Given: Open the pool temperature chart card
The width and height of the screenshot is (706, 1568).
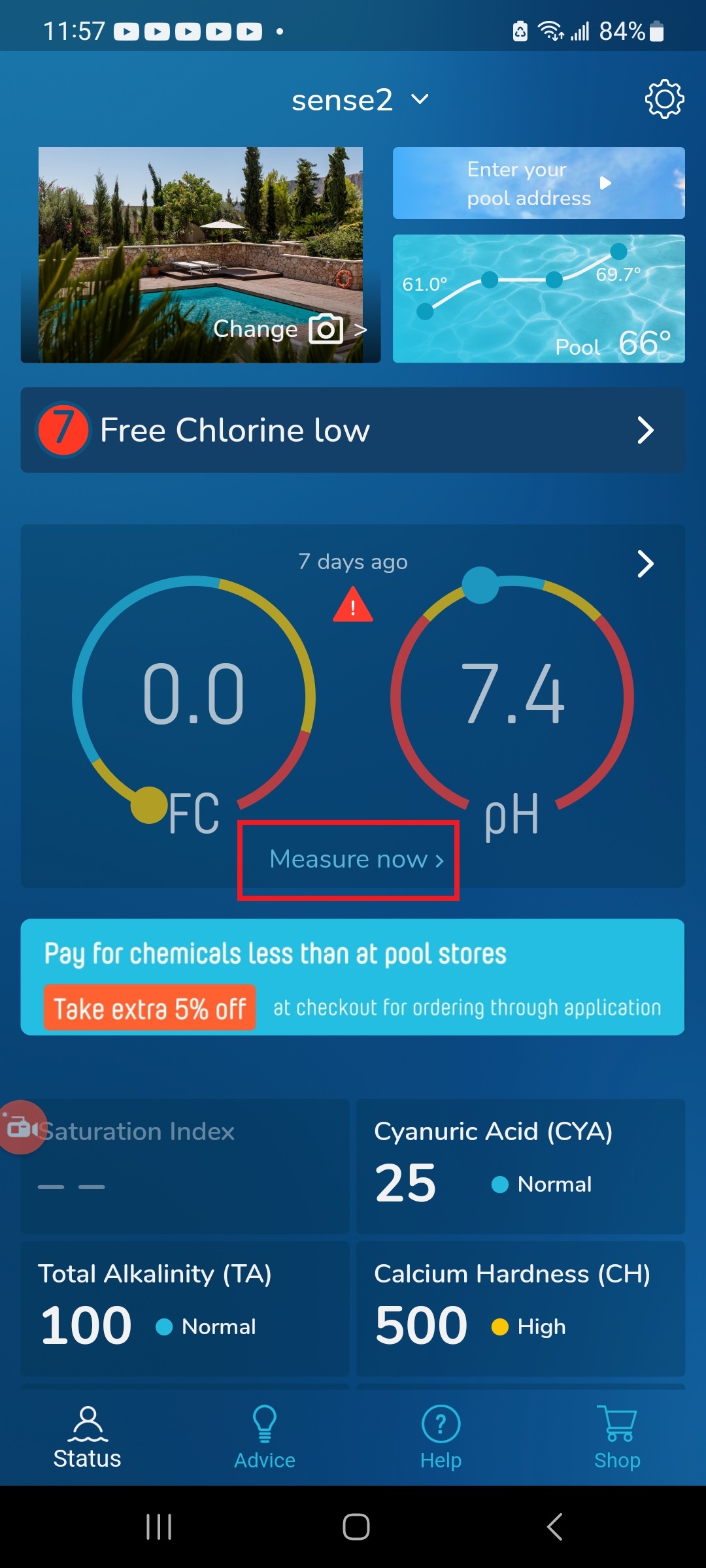Looking at the screenshot, I should tap(538, 299).
